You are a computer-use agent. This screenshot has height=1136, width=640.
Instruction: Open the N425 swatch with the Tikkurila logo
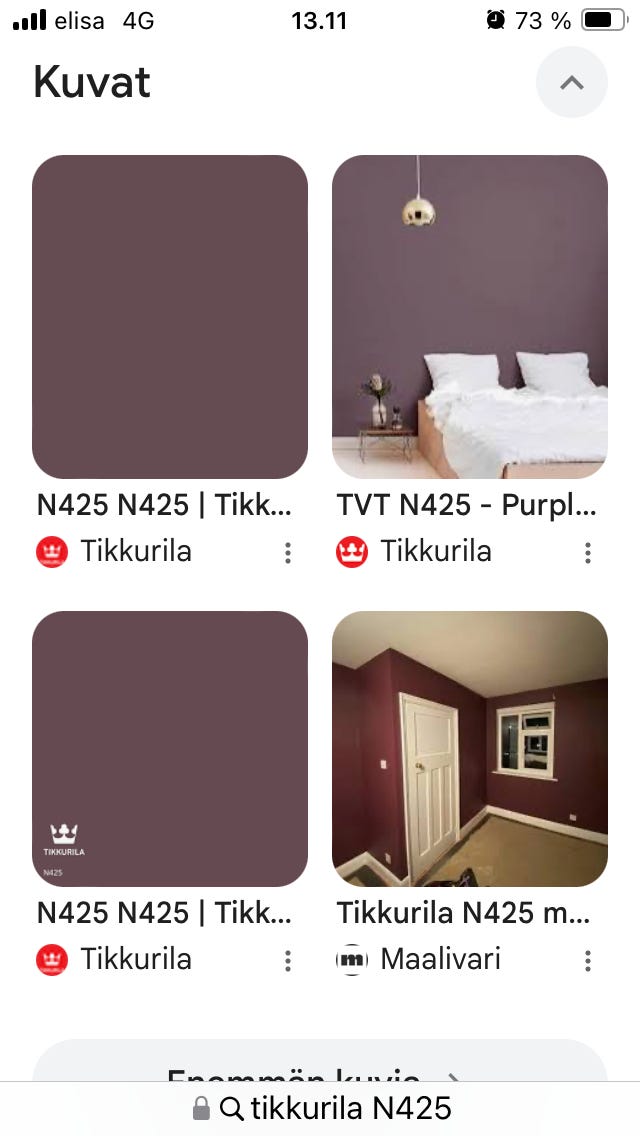click(170, 748)
